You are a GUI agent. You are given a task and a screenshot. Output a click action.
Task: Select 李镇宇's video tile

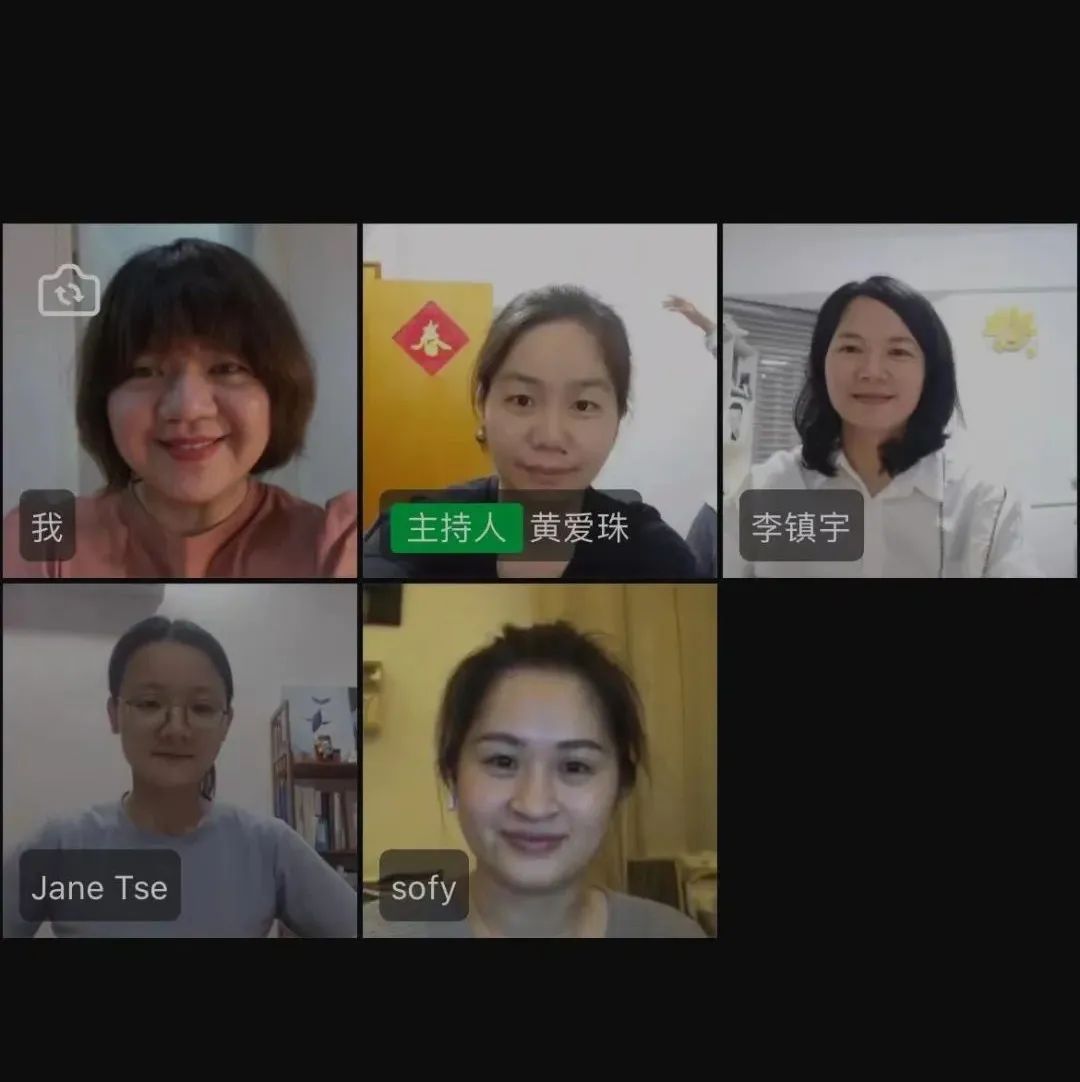[x=900, y=400]
